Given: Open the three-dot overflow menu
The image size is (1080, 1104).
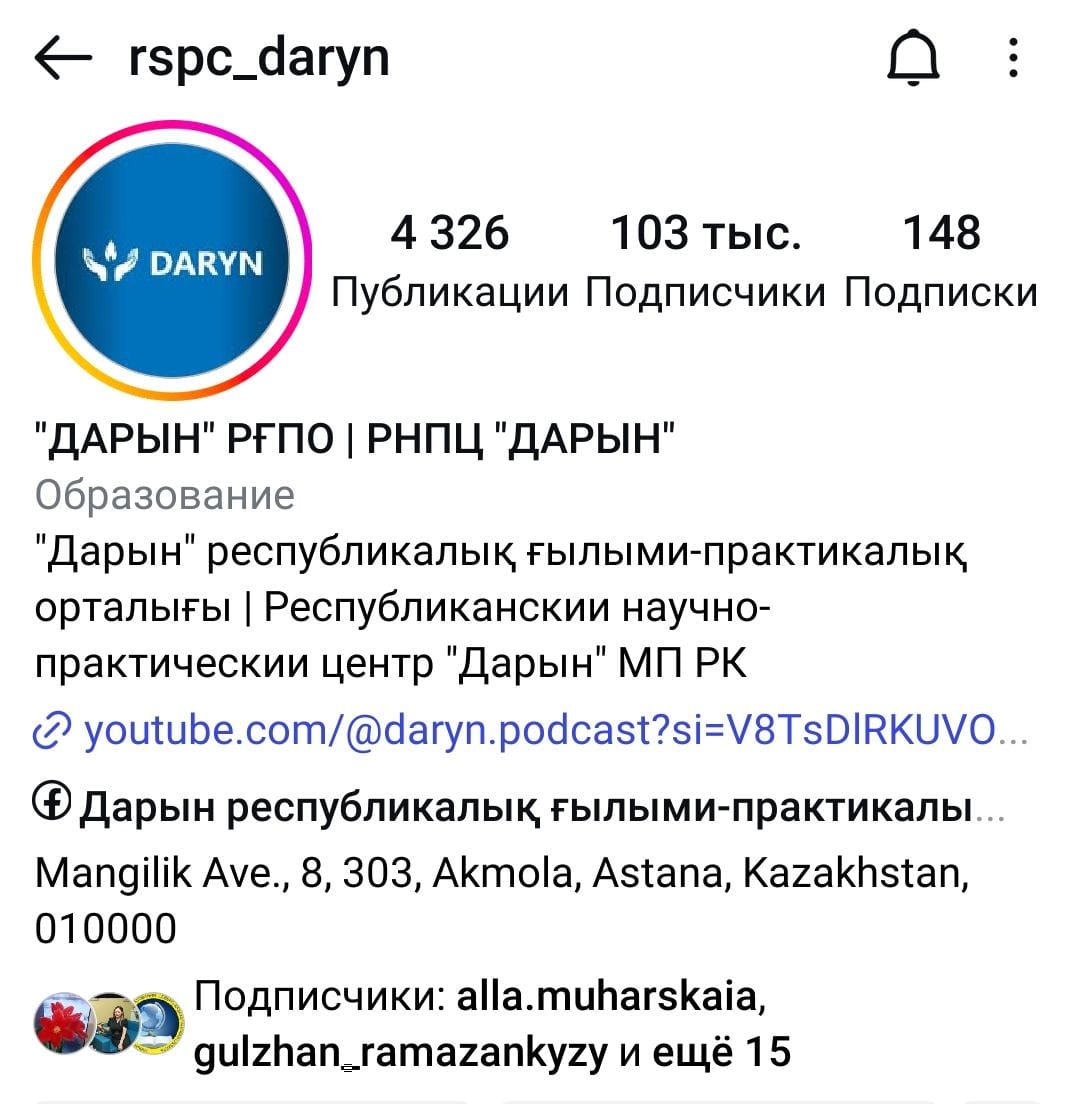Looking at the screenshot, I should (x=1014, y=60).
